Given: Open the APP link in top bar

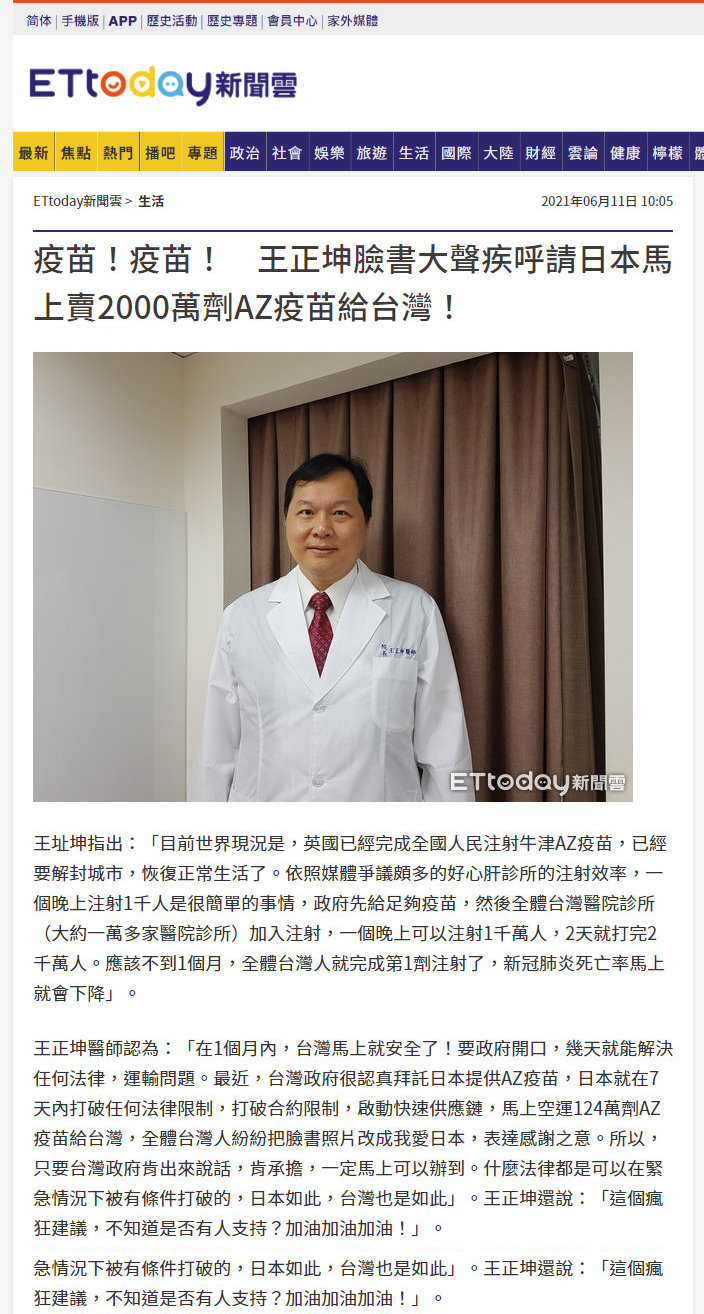Looking at the screenshot, I should point(123,20).
